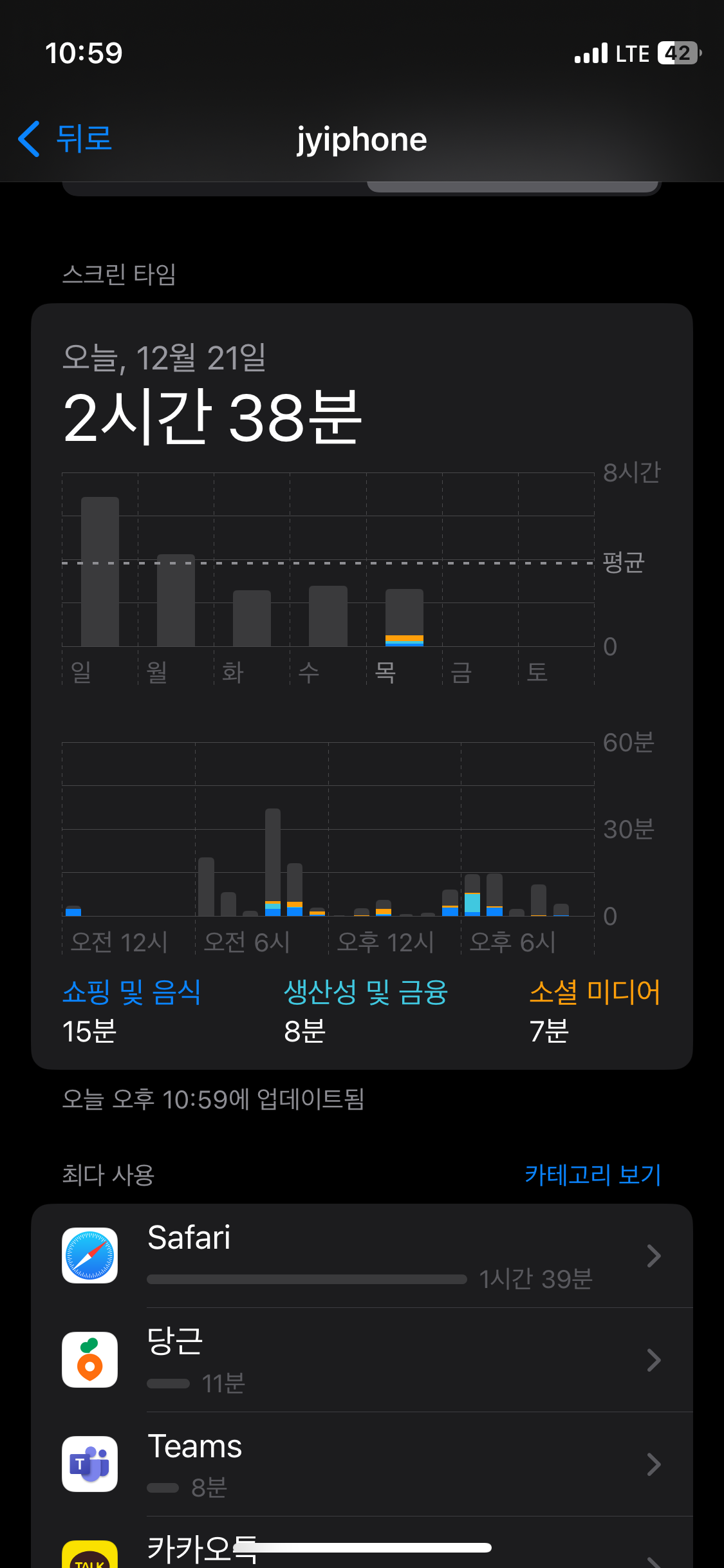Viewport: 724px width, 1568px height.
Task: Go back with the 뒤로 button
Action: coord(64,138)
